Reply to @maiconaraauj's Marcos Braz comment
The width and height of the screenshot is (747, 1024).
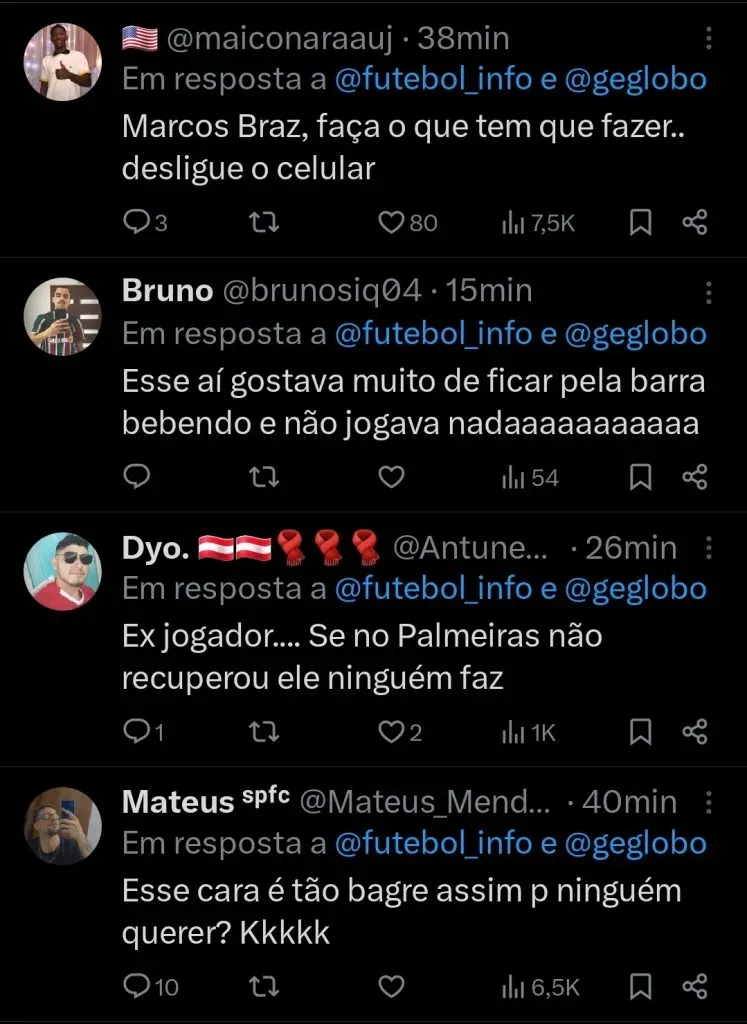click(136, 222)
